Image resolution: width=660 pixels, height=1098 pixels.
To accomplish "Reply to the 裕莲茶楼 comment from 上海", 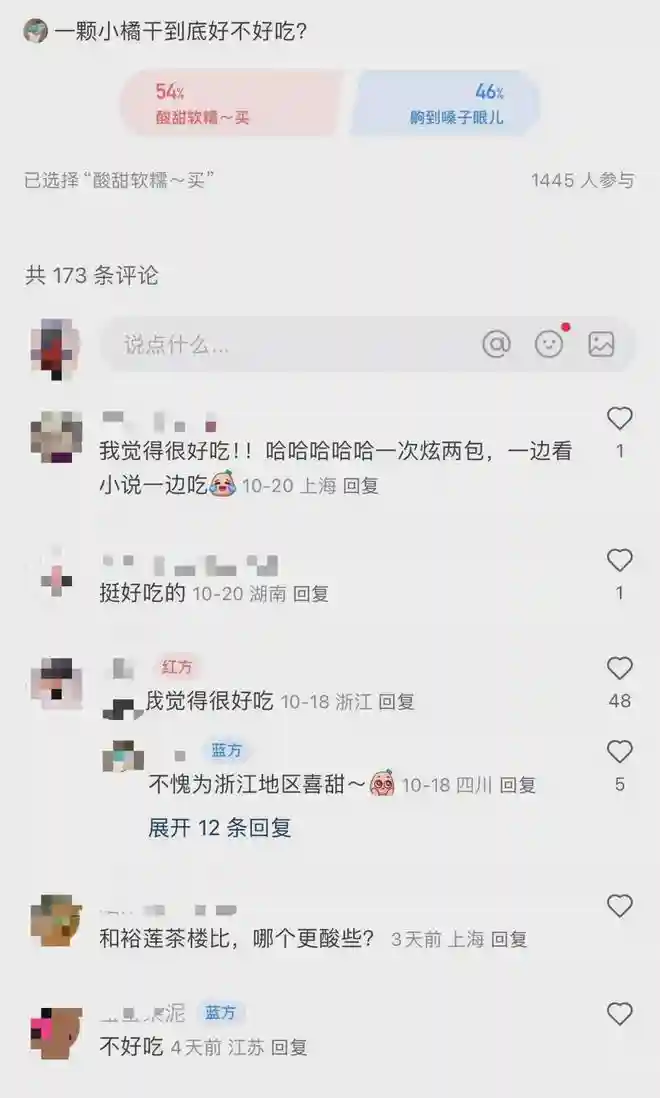I will (x=509, y=939).
